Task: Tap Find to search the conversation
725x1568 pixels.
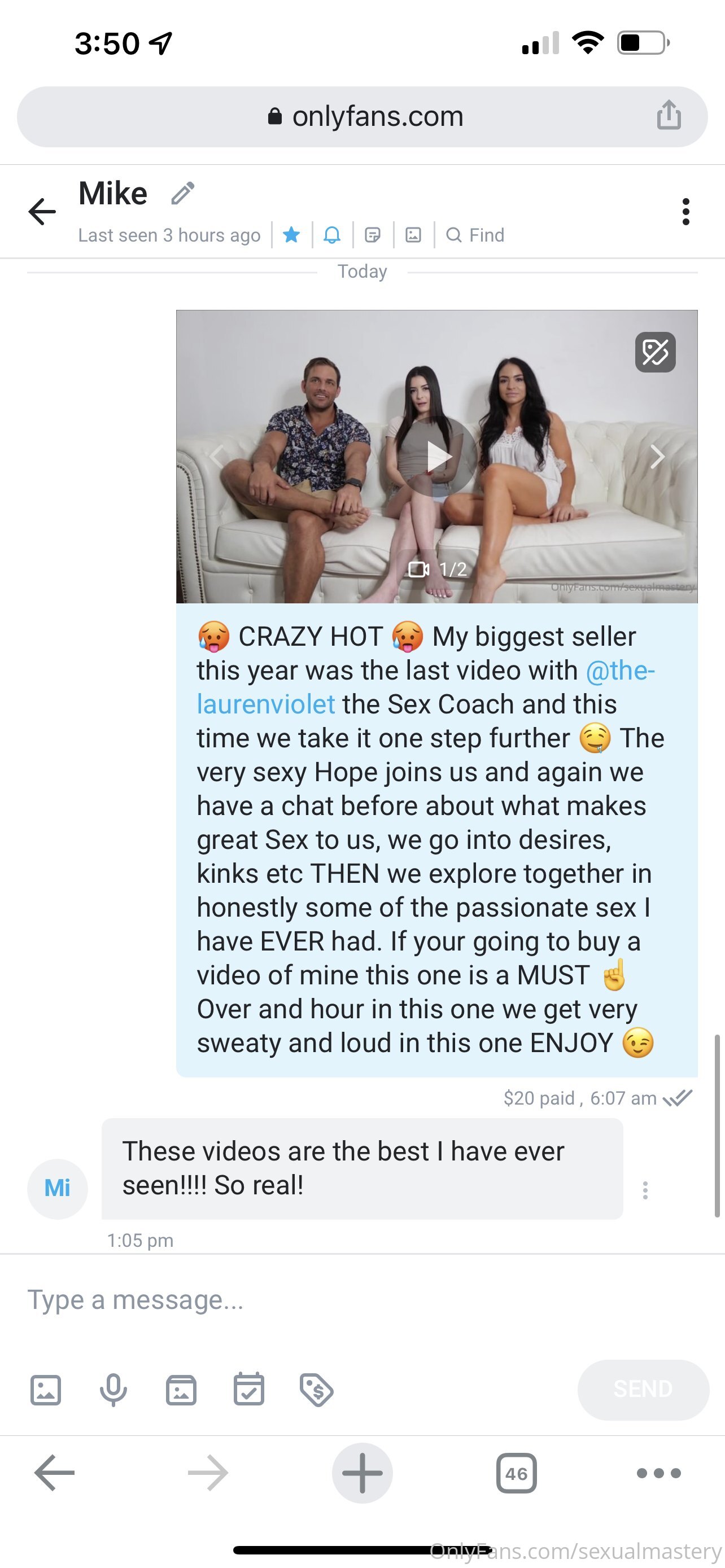Action: [475, 235]
